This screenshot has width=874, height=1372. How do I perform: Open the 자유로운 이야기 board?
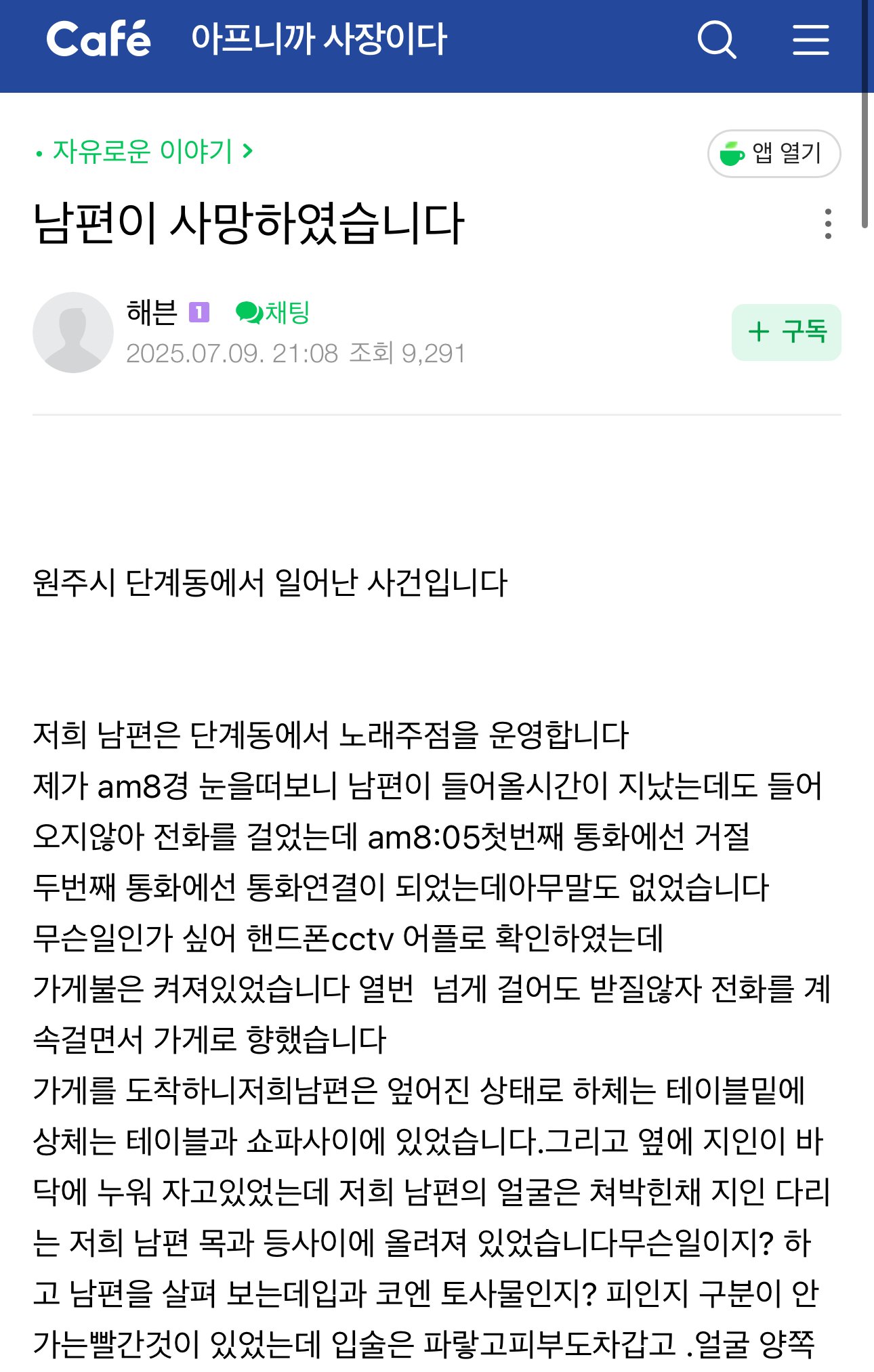tap(144, 151)
